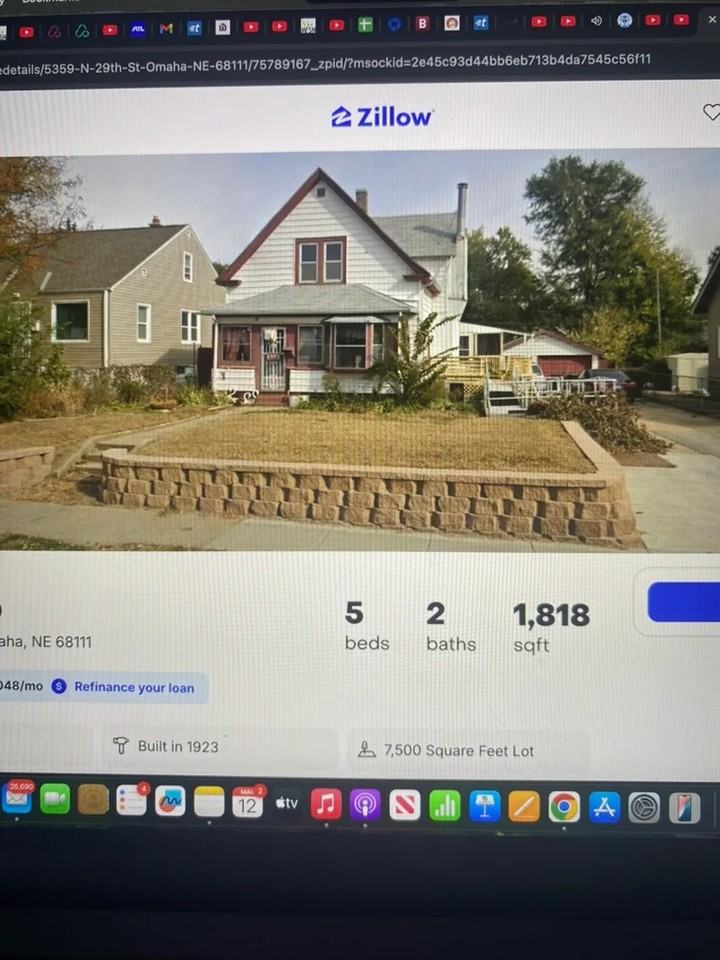Open the house photo gallery
This screenshot has height=960, width=720.
tap(360, 350)
